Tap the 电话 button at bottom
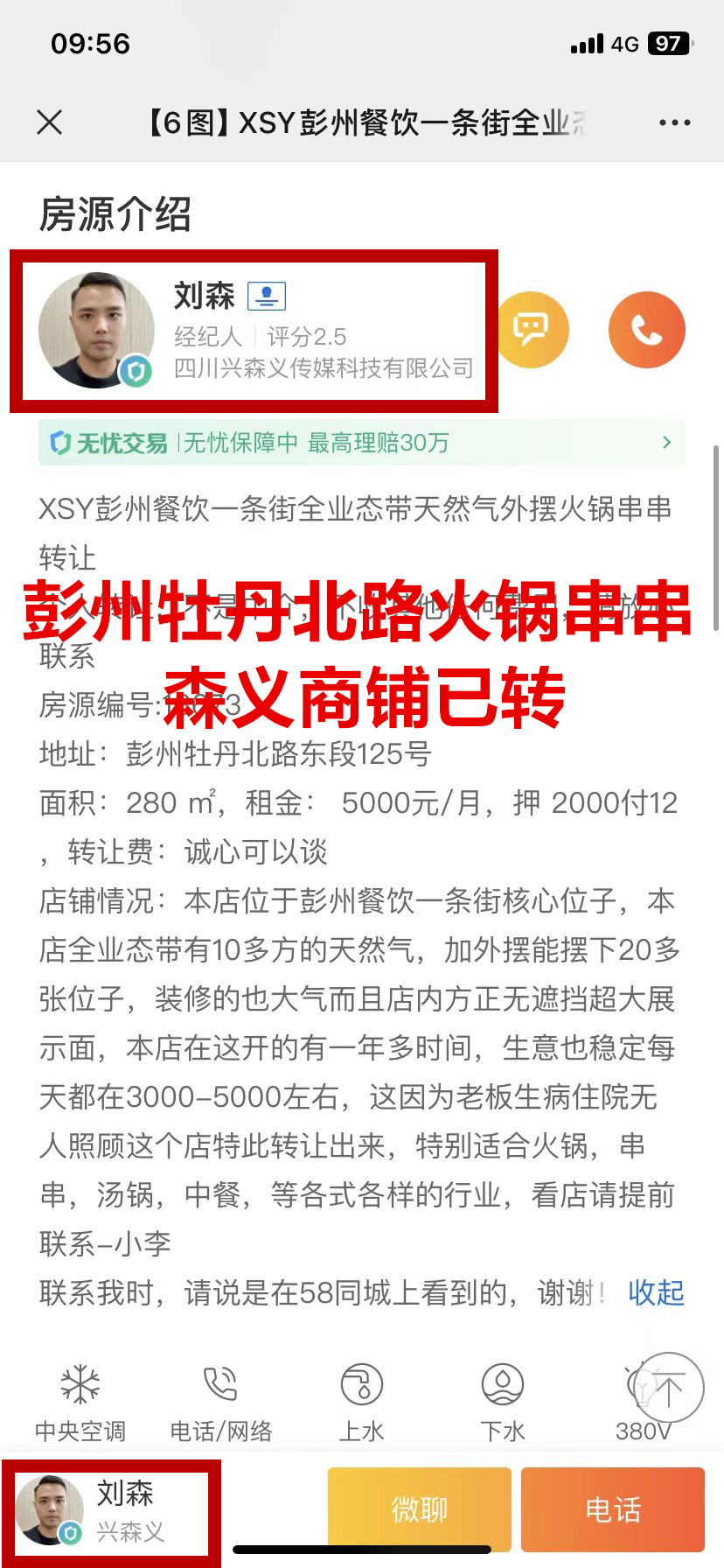Image resolution: width=724 pixels, height=1568 pixels. pos(612,1509)
